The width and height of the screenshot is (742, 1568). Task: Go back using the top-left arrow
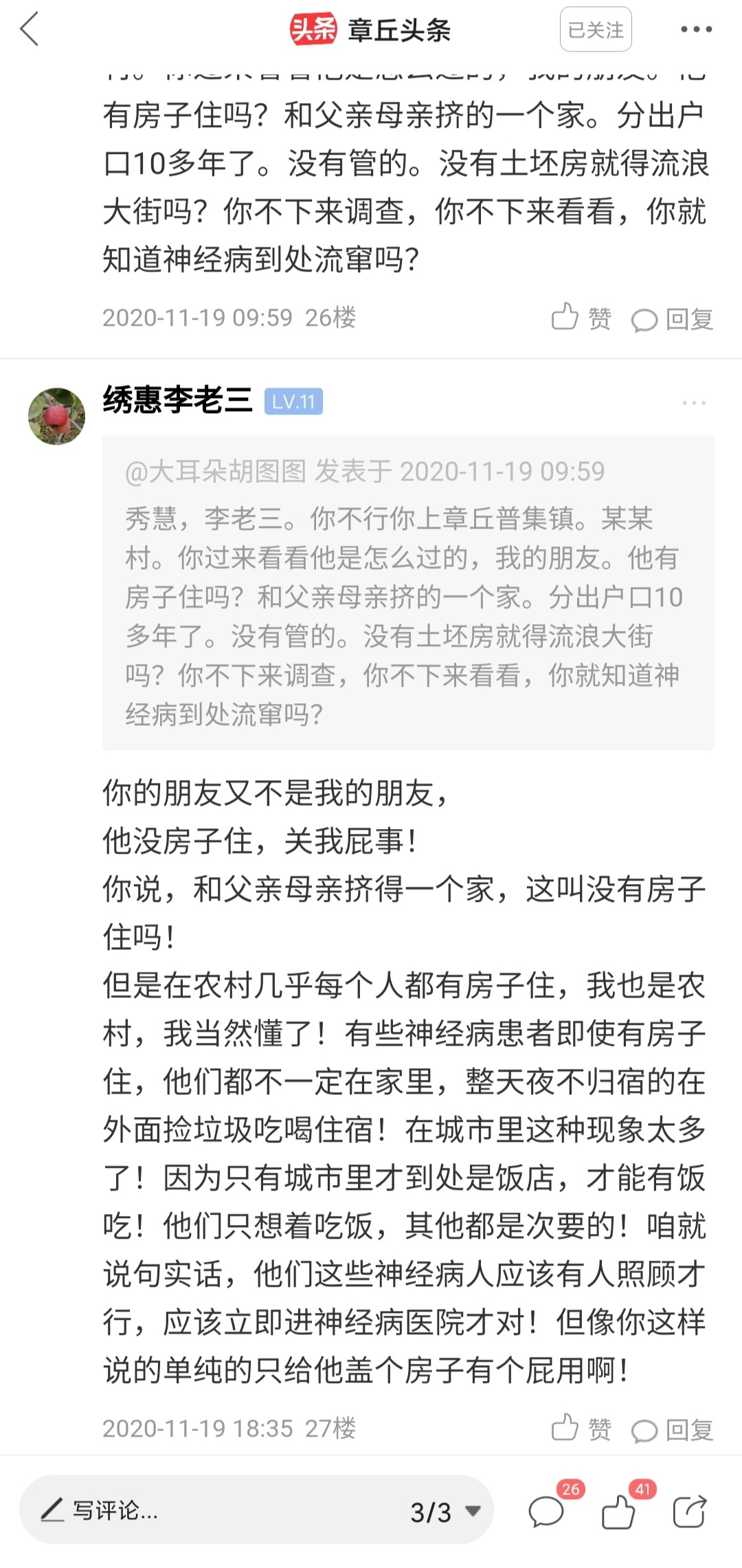(x=30, y=30)
